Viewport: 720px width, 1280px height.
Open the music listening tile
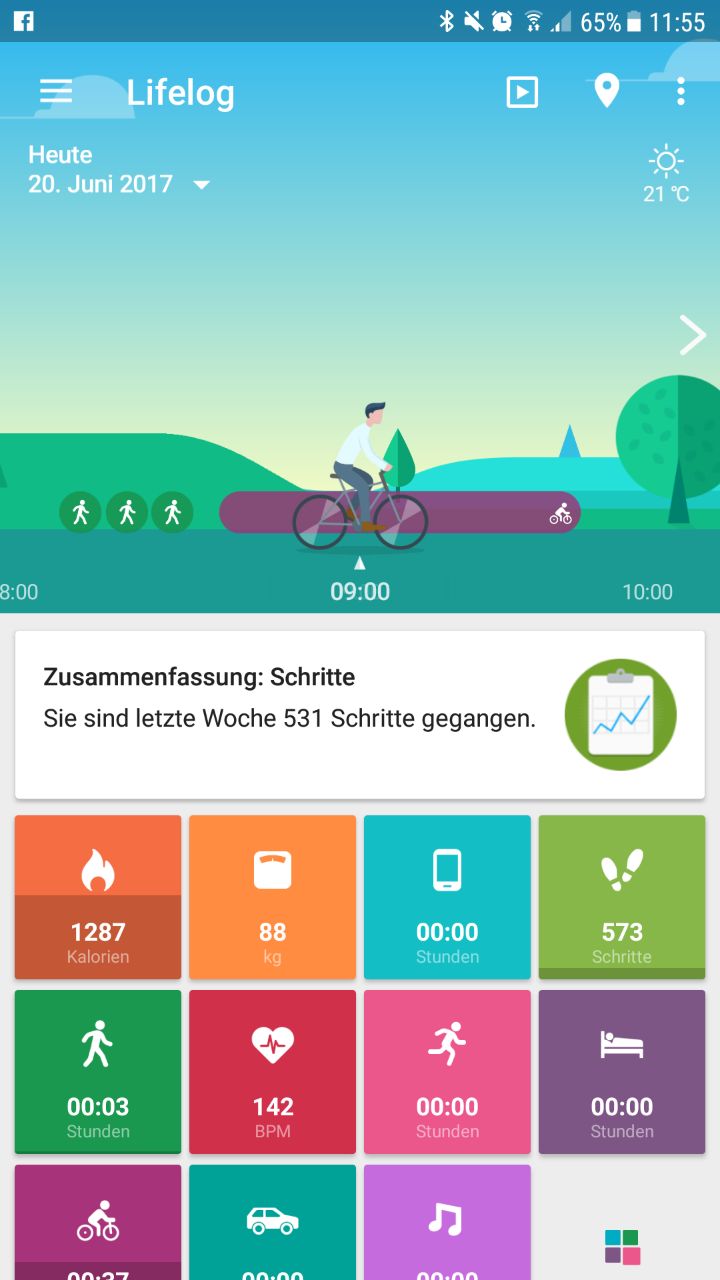click(447, 1222)
